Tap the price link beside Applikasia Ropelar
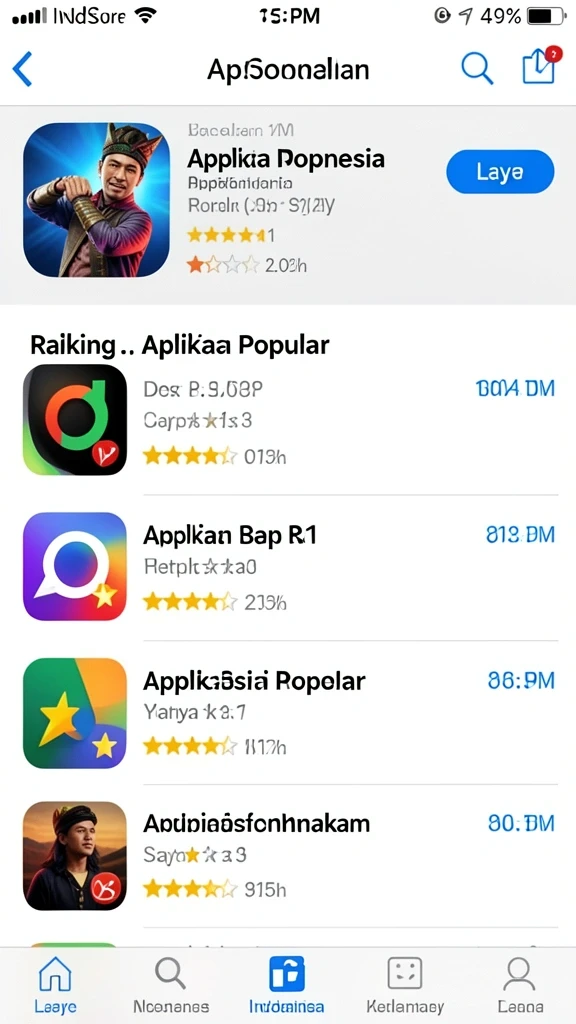576x1024 pixels. (x=521, y=680)
